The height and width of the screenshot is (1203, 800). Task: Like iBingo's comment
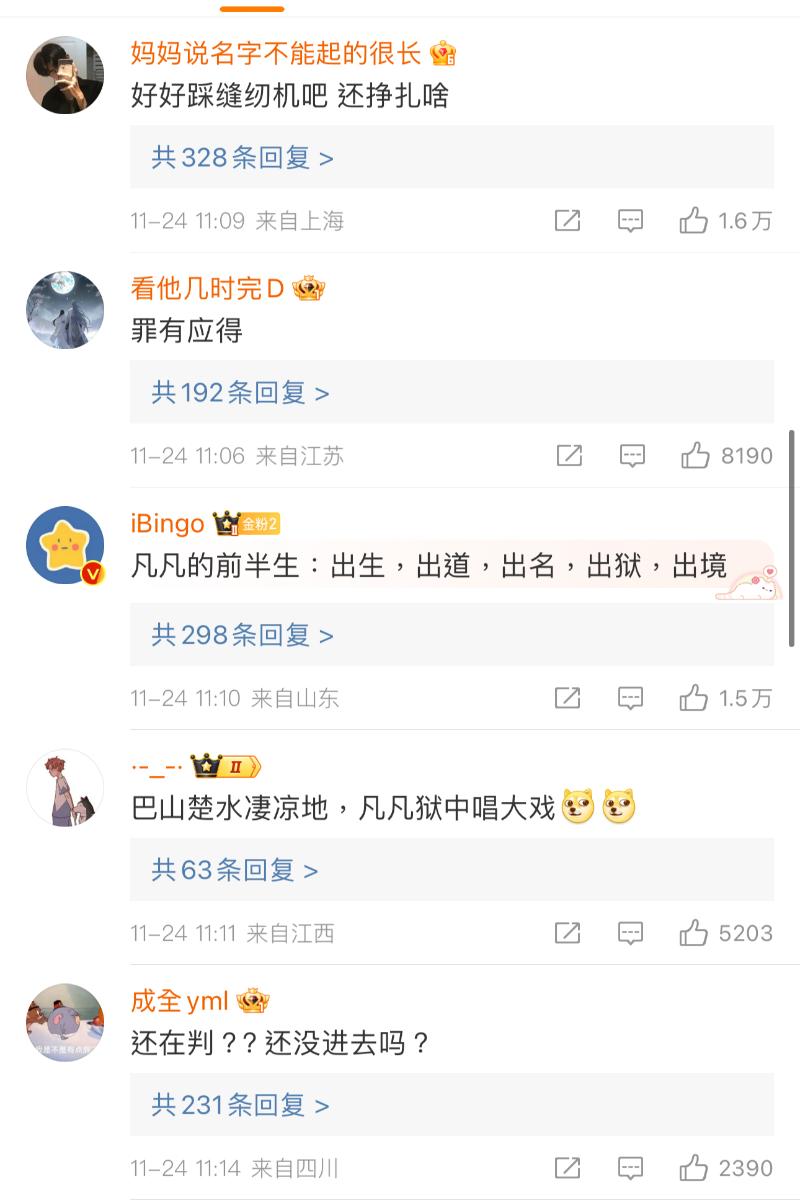tap(694, 698)
